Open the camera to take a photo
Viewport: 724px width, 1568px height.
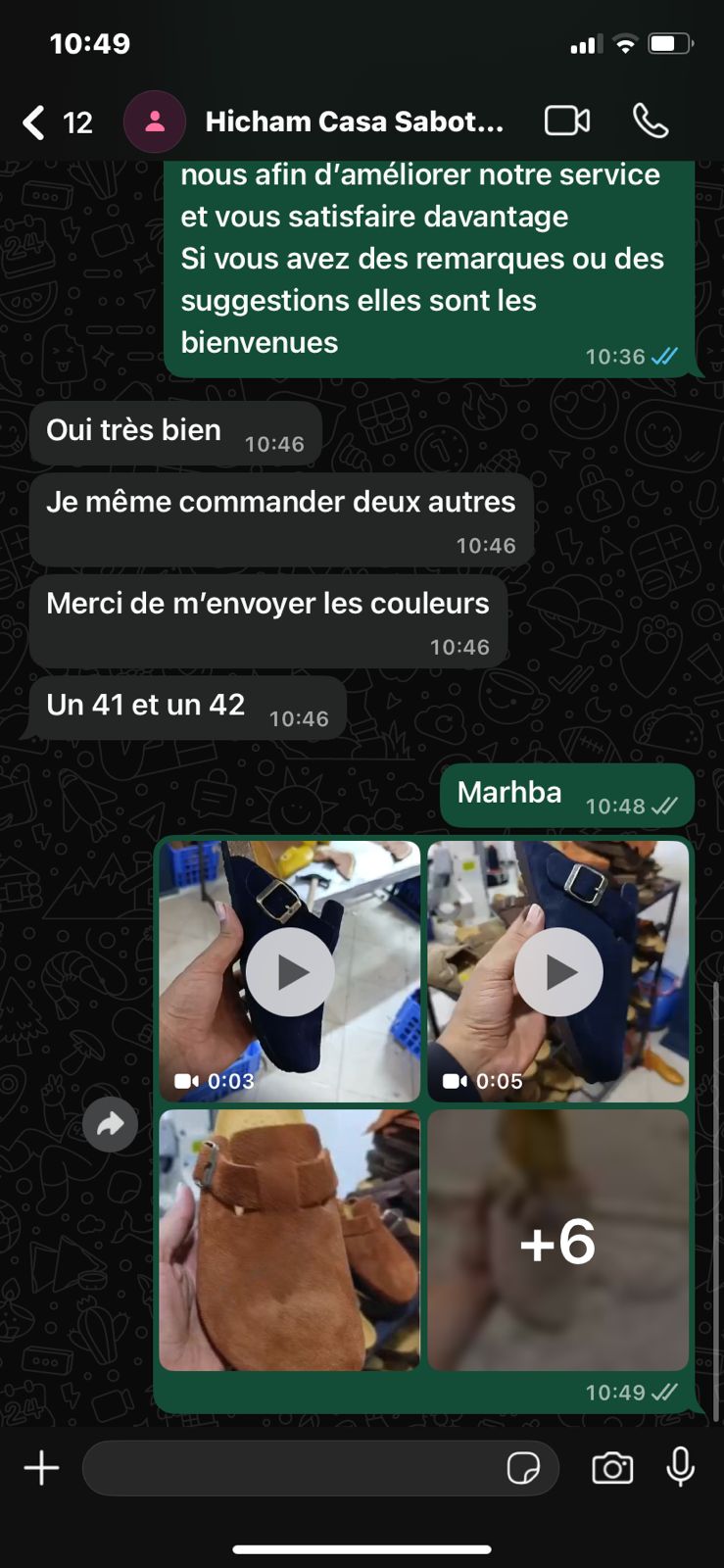point(612,1468)
